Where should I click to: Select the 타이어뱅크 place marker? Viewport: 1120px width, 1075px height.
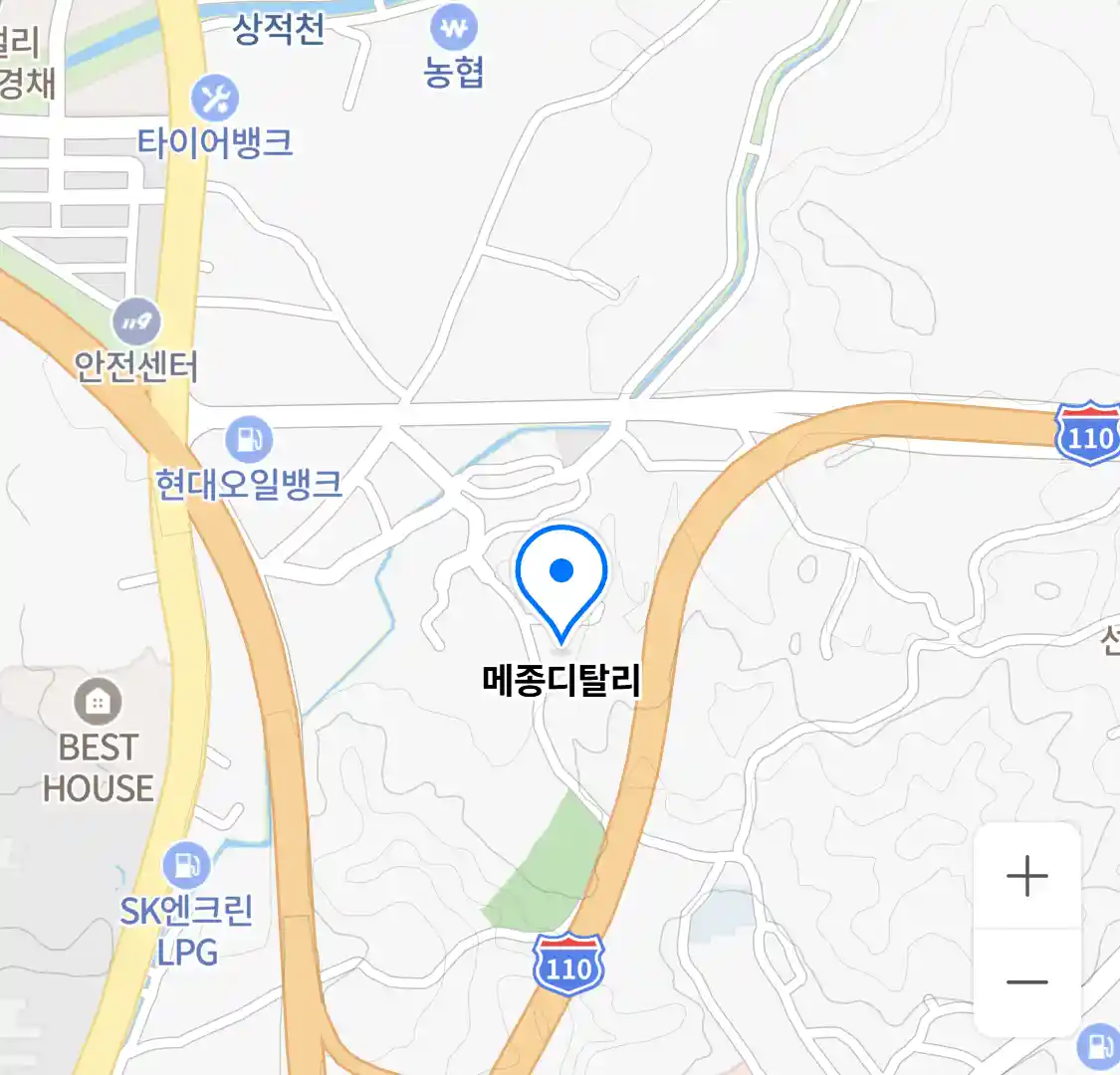click(x=215, y=100)
